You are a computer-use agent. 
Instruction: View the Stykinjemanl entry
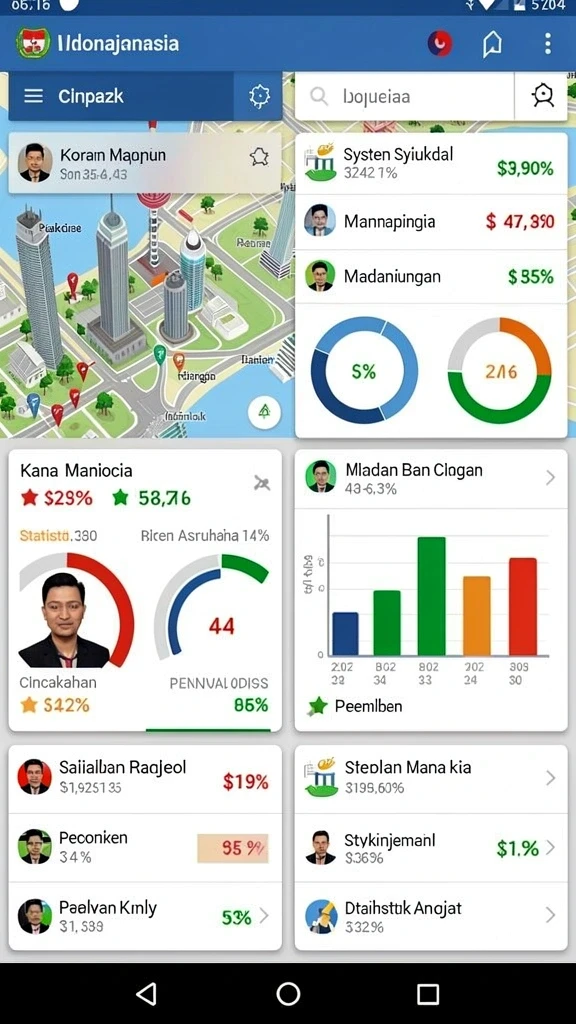[x=431, y=847]
